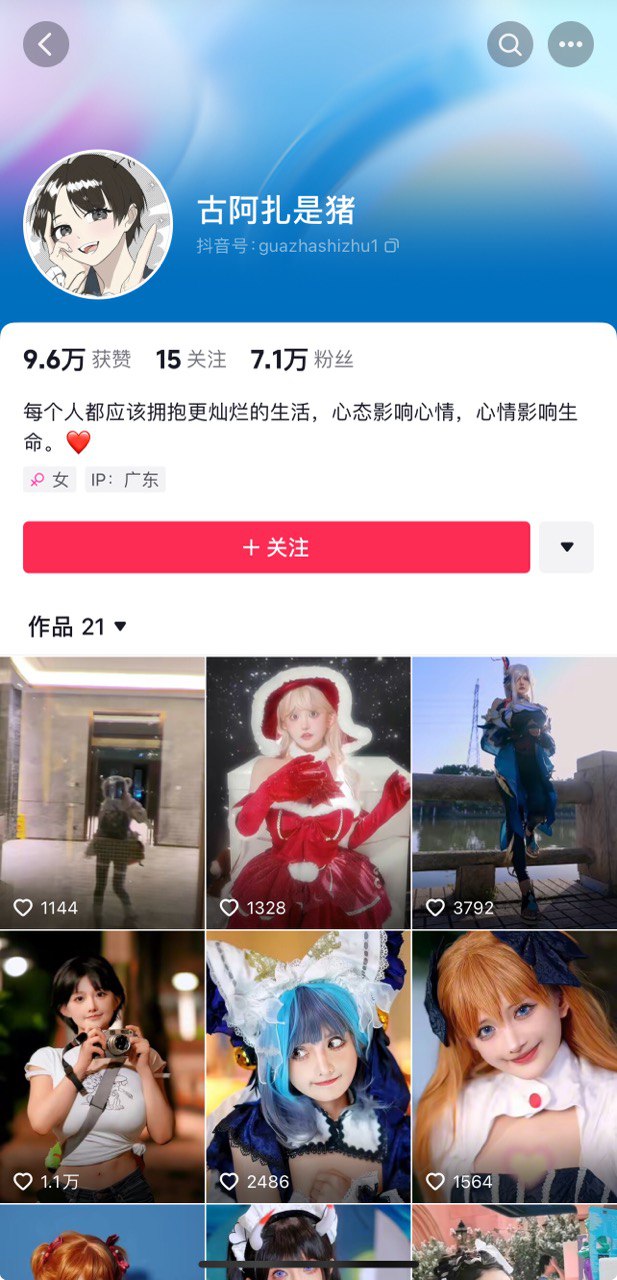Expand the arrow beside the follow button
The image size is (617, 1280).
pos(566,547)
